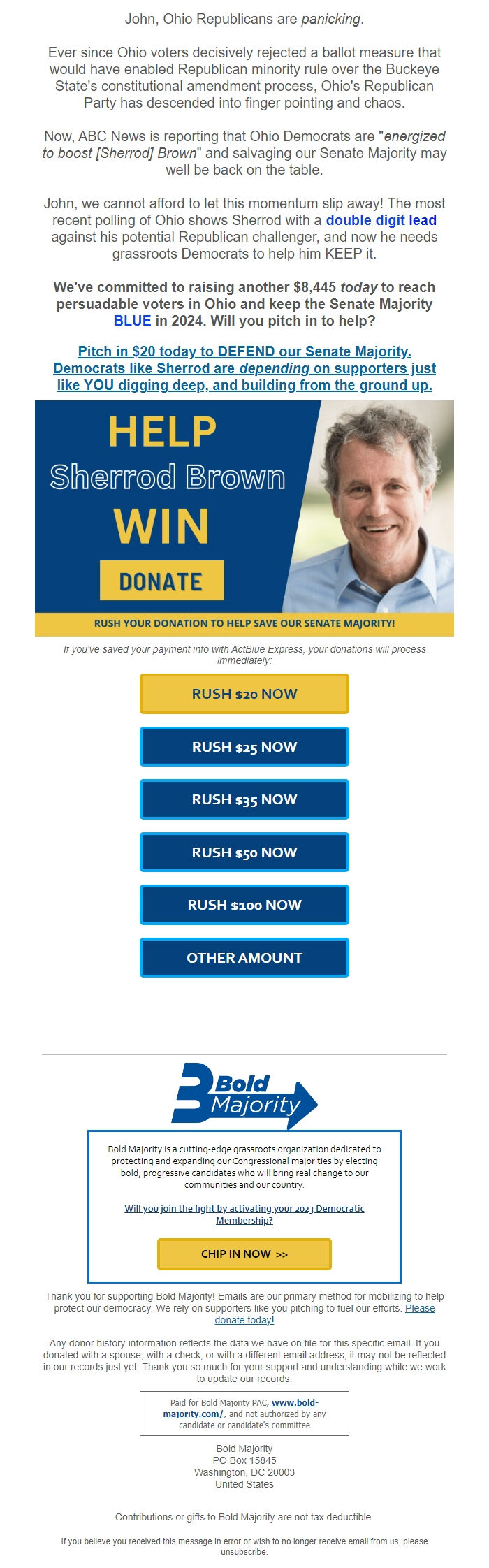This screenshot has width=489, height=1568.
Task: Tap the CHIP IN NOW button
Action: point(244,1254)
